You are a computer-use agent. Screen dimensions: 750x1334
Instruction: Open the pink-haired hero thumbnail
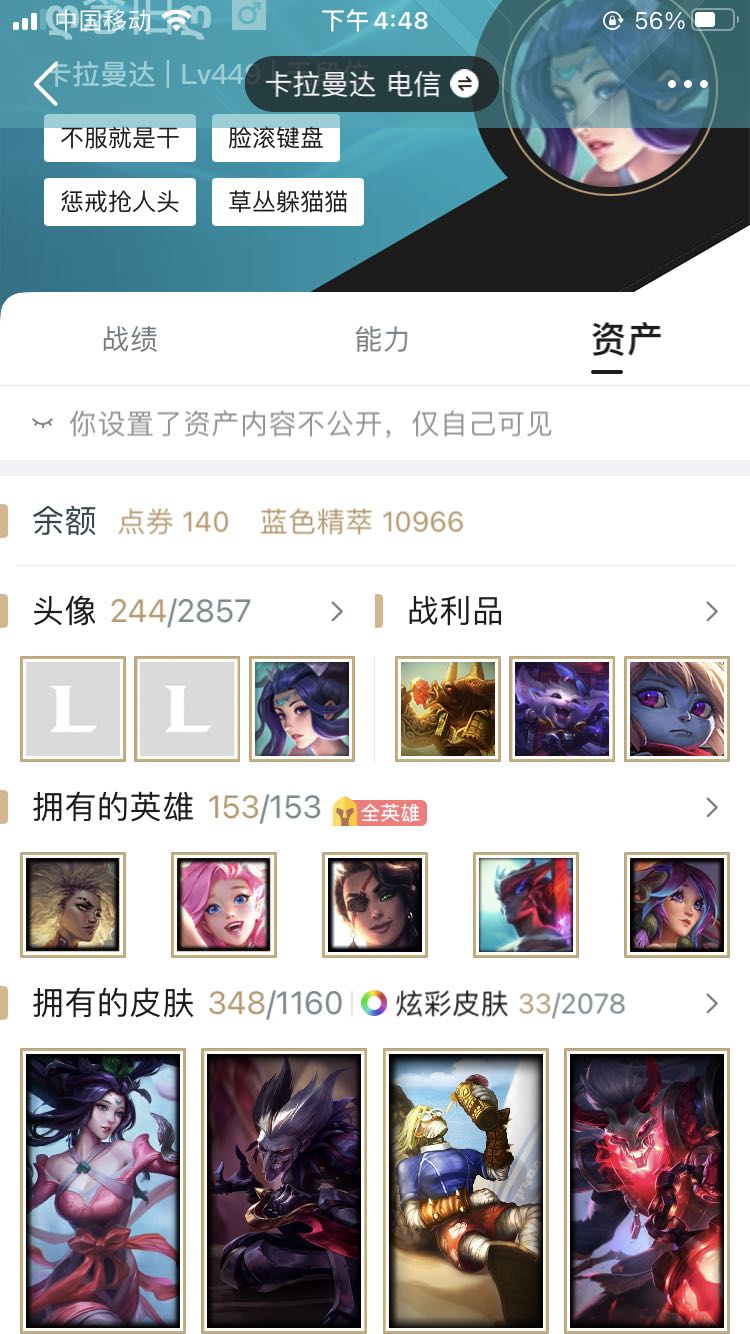click(224, 905)
